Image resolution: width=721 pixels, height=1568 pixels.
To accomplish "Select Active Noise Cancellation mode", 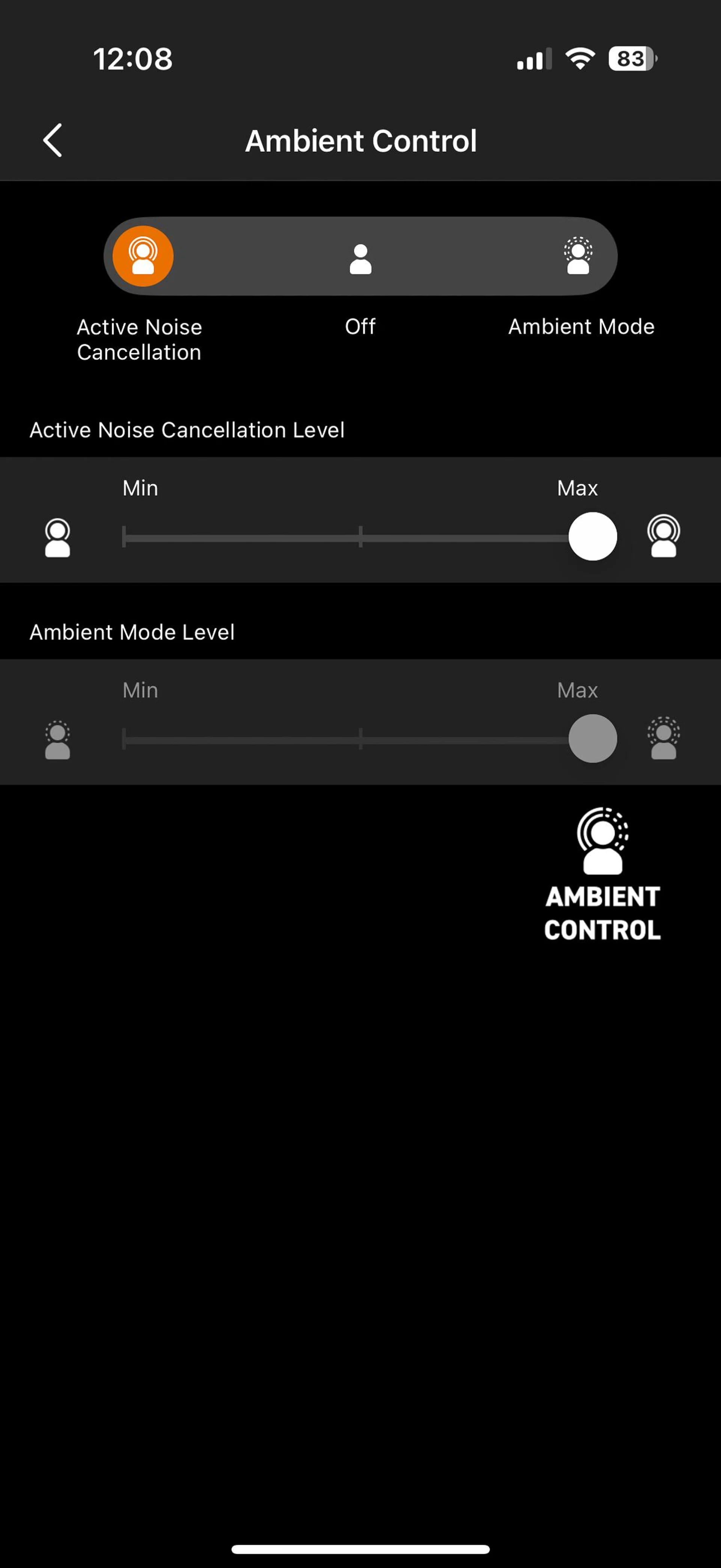I will [x=143, y=256].
